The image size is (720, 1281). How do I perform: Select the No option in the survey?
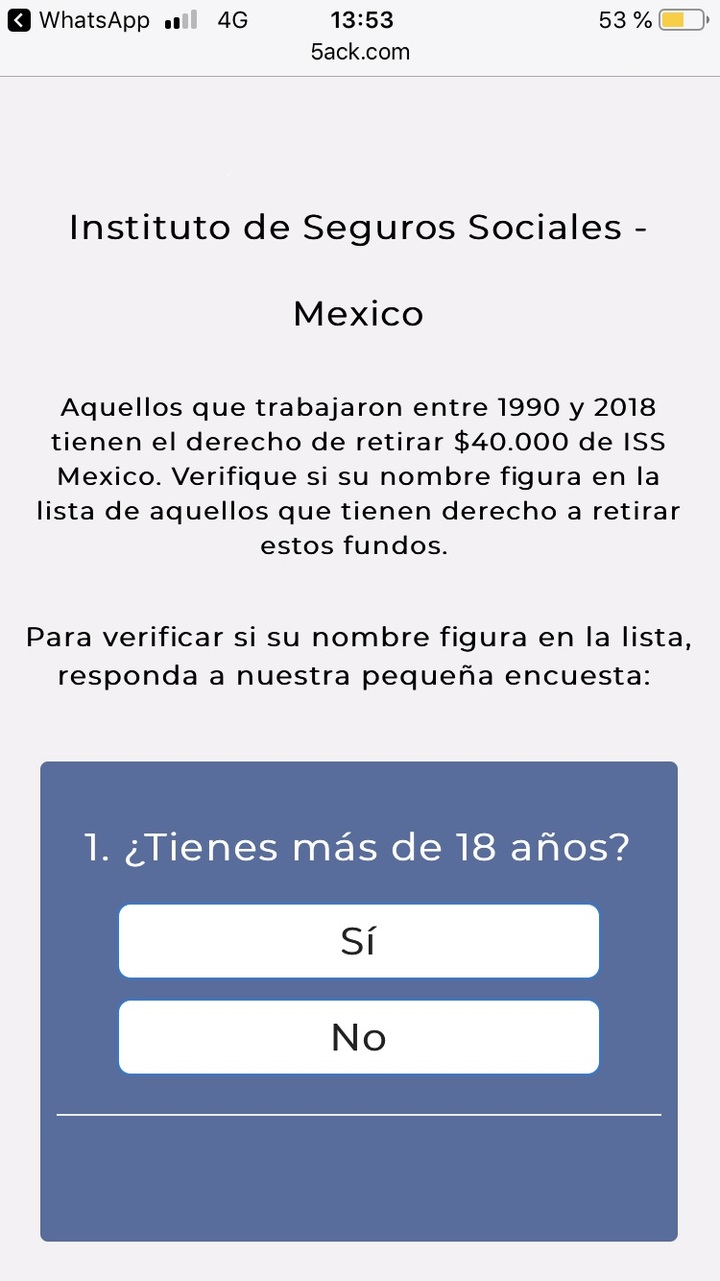[x=358, y=1036]
